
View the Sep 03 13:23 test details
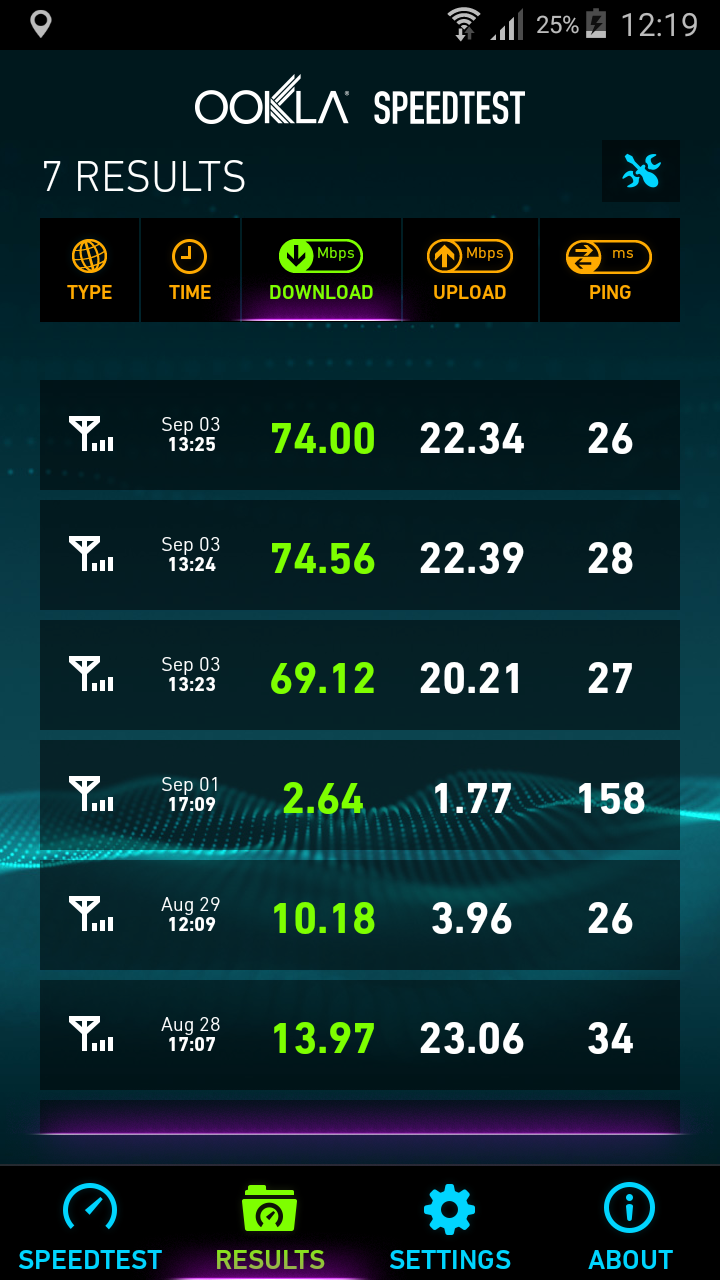pos(360,676)
